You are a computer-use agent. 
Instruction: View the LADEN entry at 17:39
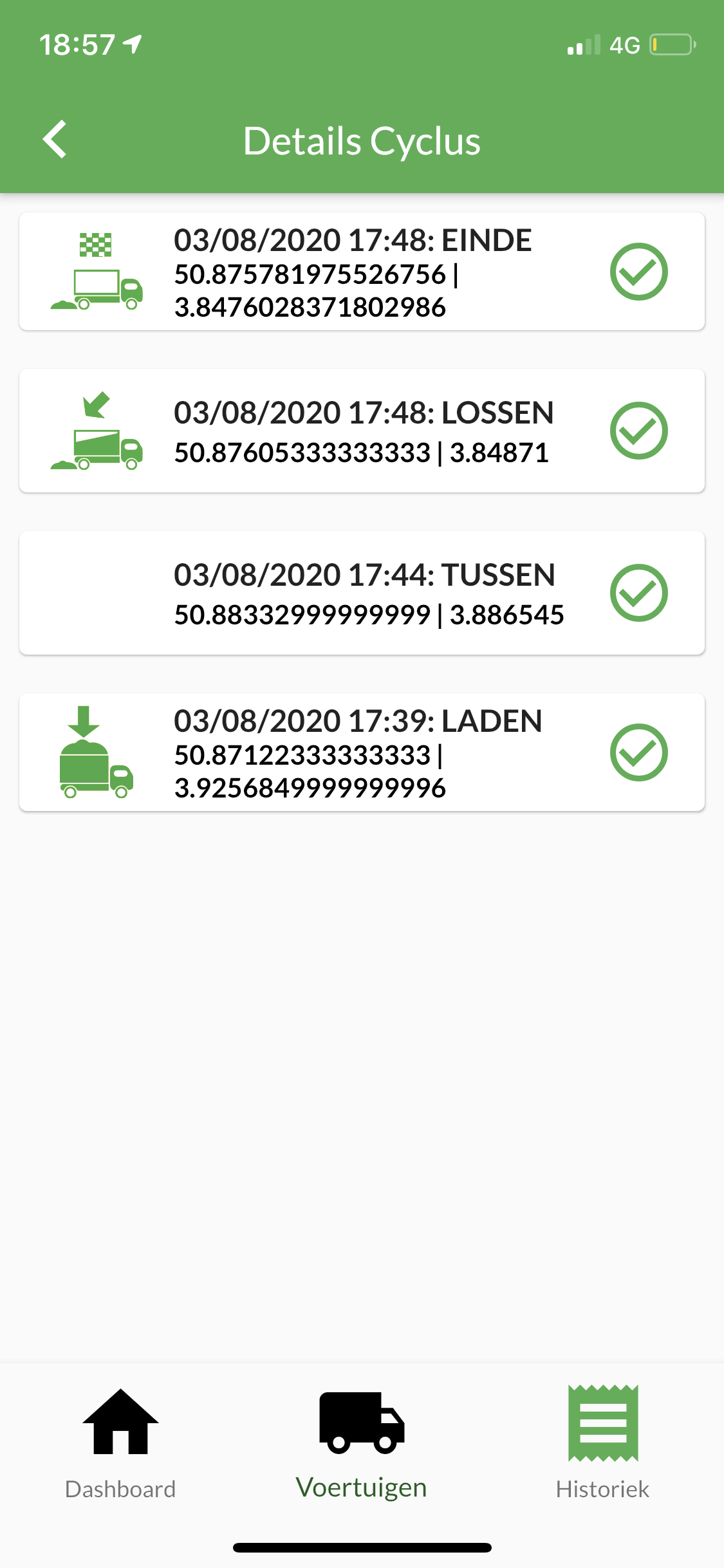362,752
